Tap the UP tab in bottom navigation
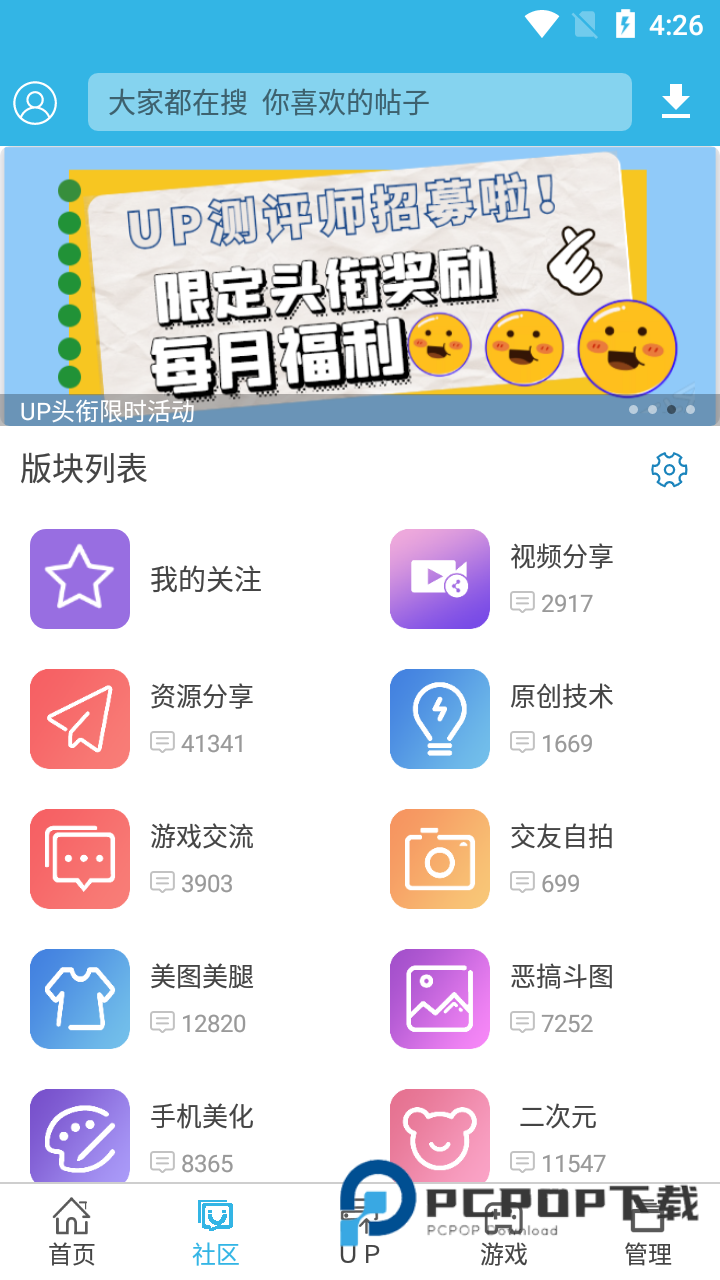The height and width of the screenshot is (1280, 720). (360, 1232)
